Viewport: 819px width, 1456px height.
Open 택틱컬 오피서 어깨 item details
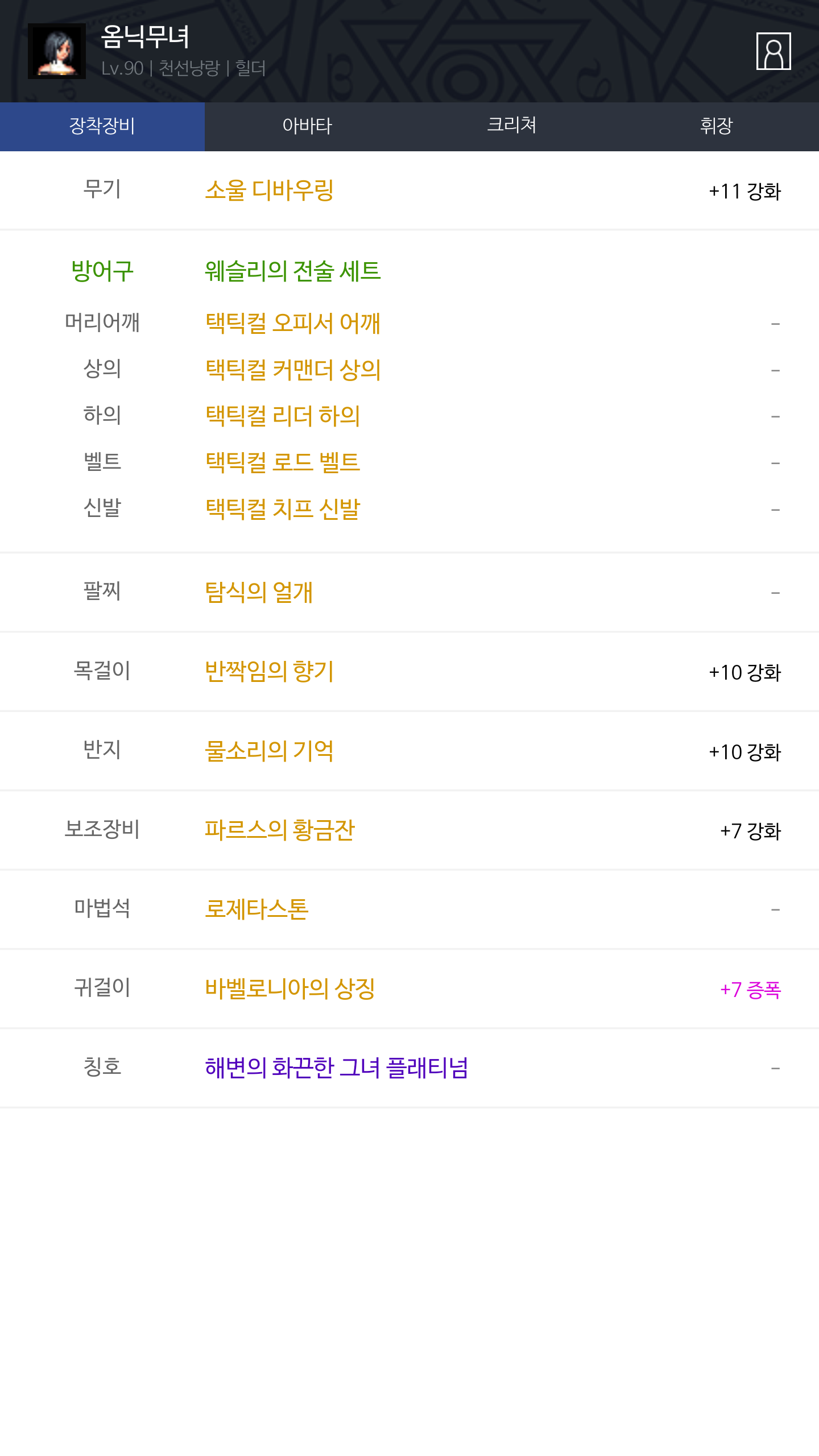point(292,323)
